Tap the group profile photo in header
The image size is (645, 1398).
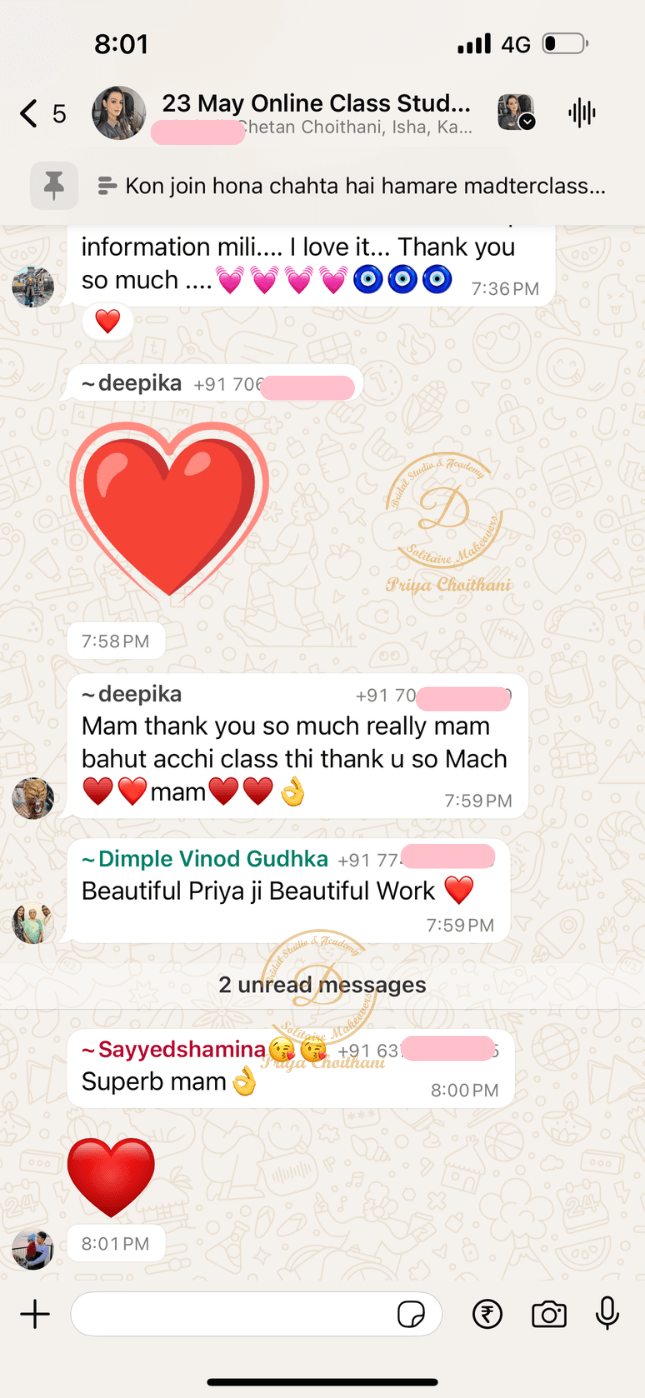[119, 113]
